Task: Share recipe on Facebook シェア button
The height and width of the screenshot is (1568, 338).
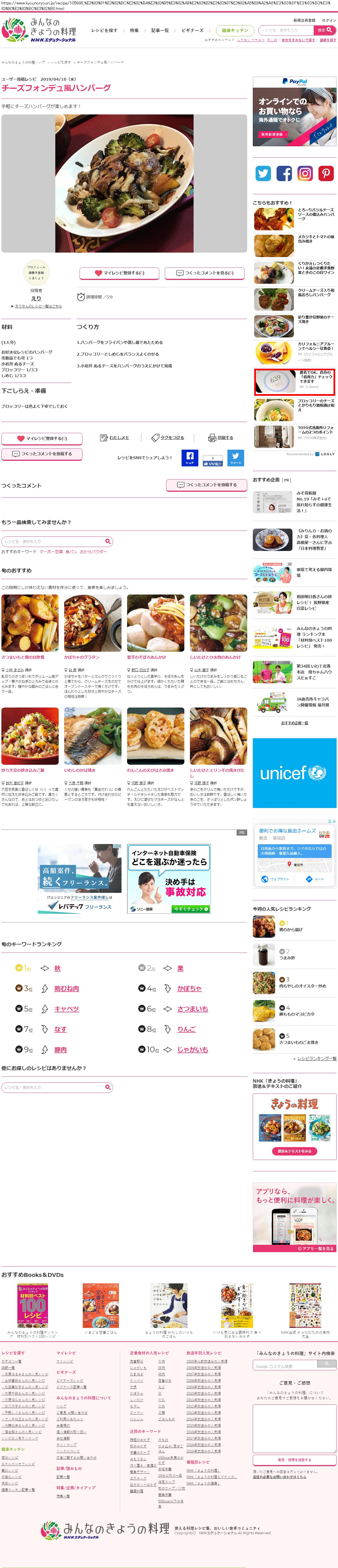Action: coord(189,458)
